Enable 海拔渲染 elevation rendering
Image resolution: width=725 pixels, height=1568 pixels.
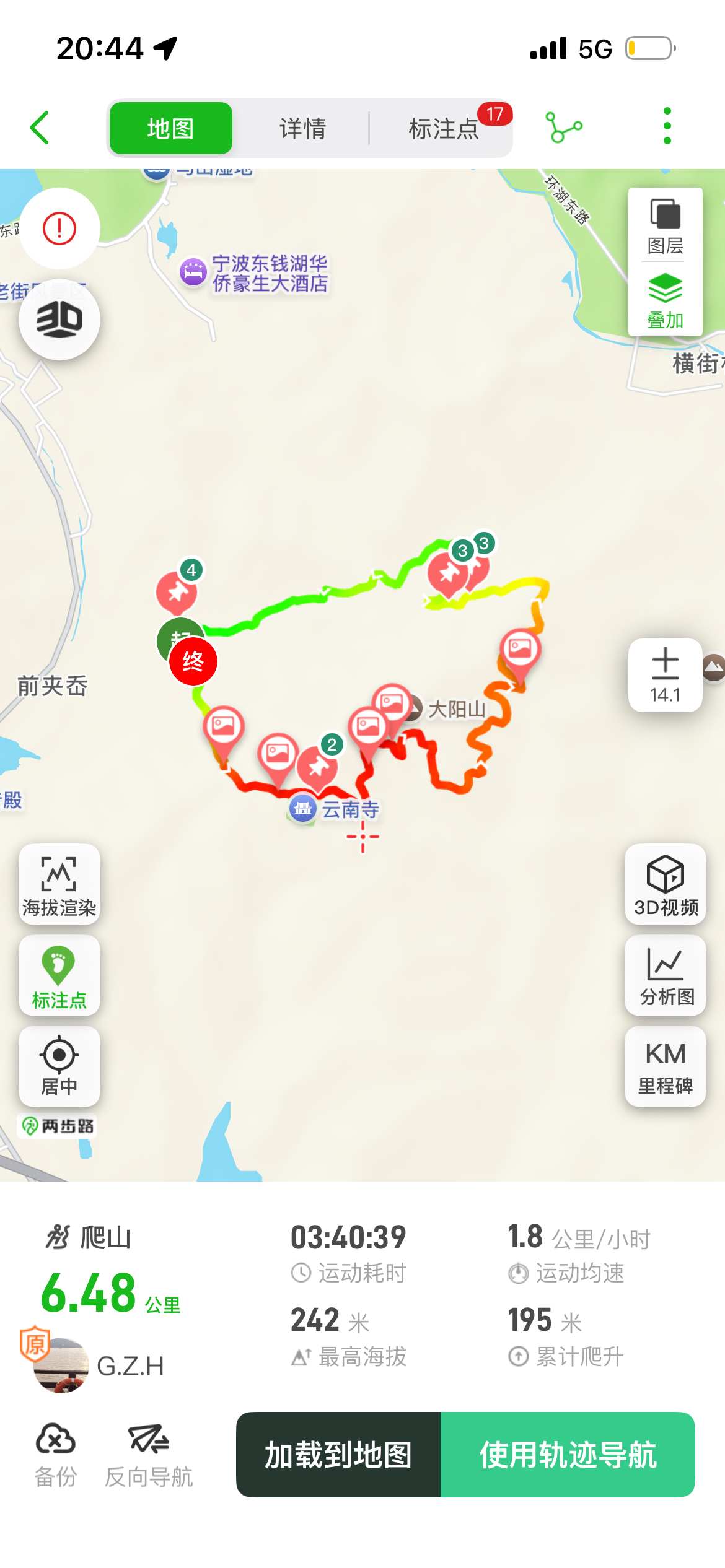tap(59, 884)
